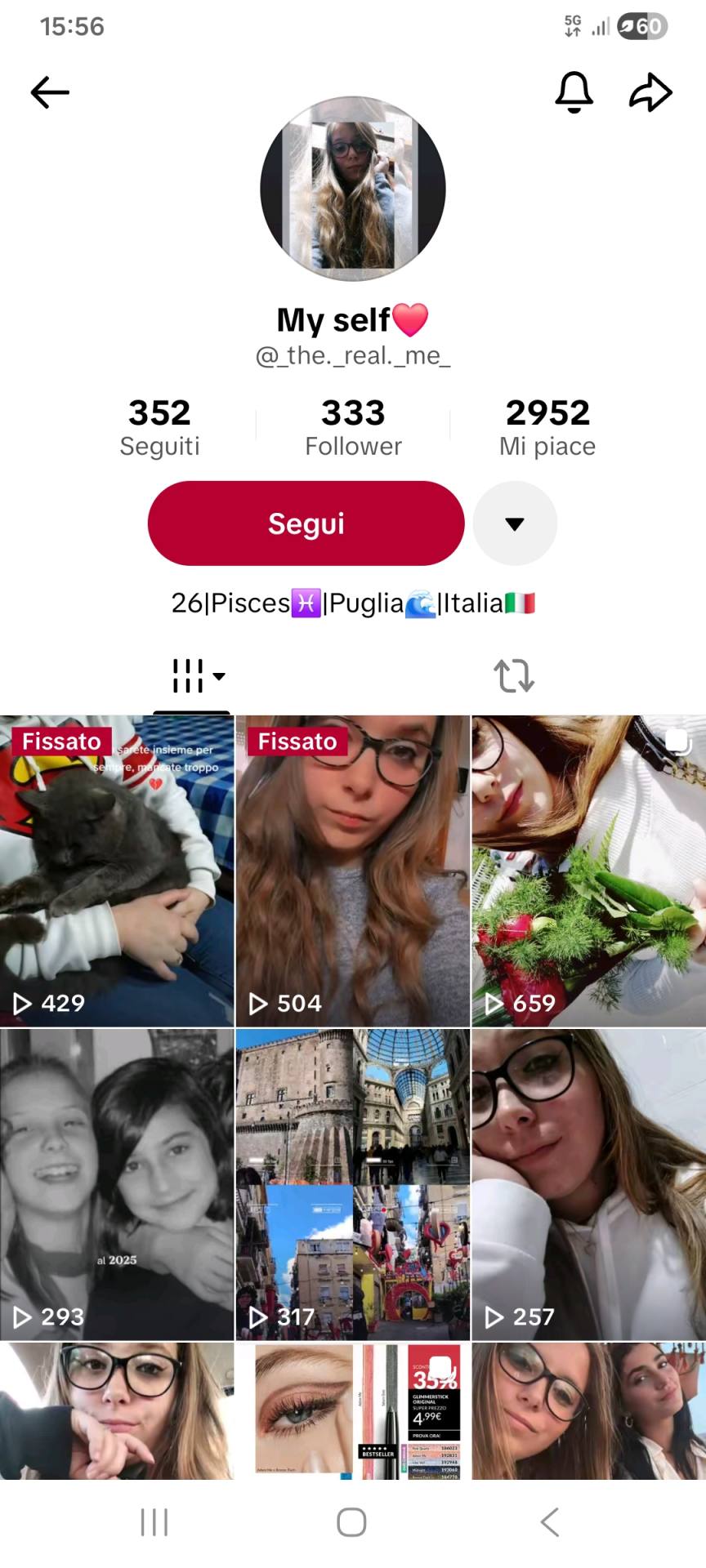The width and height of the screenshot is (706, 1568).
Task: Open the post with 659 views
Action: pyautogui.click(x=588, y=871)
